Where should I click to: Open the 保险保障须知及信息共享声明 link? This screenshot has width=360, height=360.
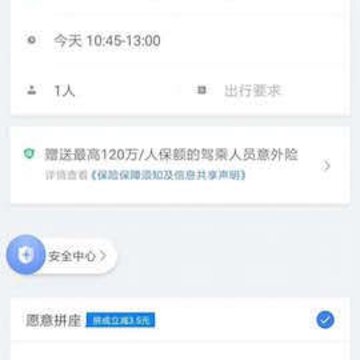(x=168, y=175)
